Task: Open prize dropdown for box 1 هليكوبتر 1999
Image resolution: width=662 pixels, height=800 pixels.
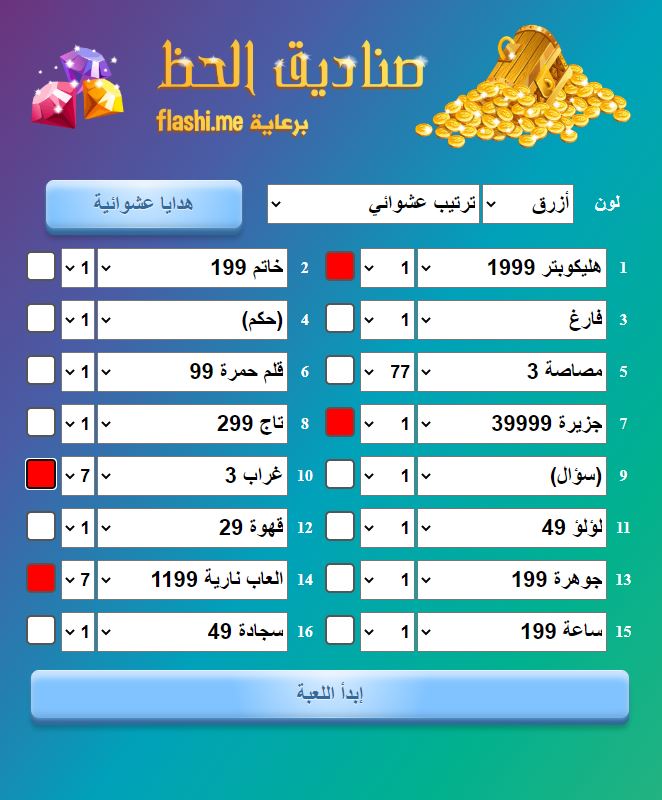Action: (x=513, y=268)
